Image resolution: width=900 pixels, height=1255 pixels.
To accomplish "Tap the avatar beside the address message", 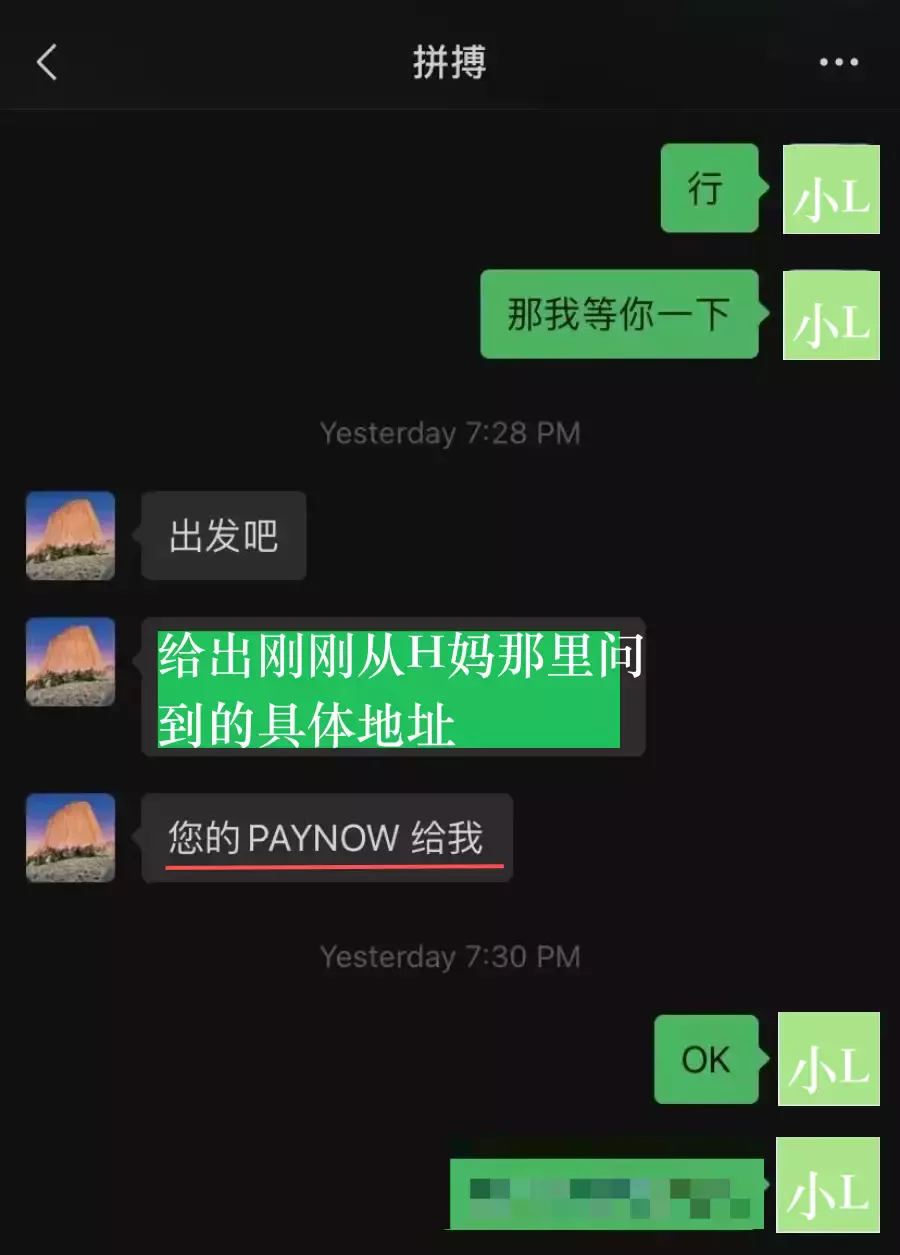I will (70, 662).
